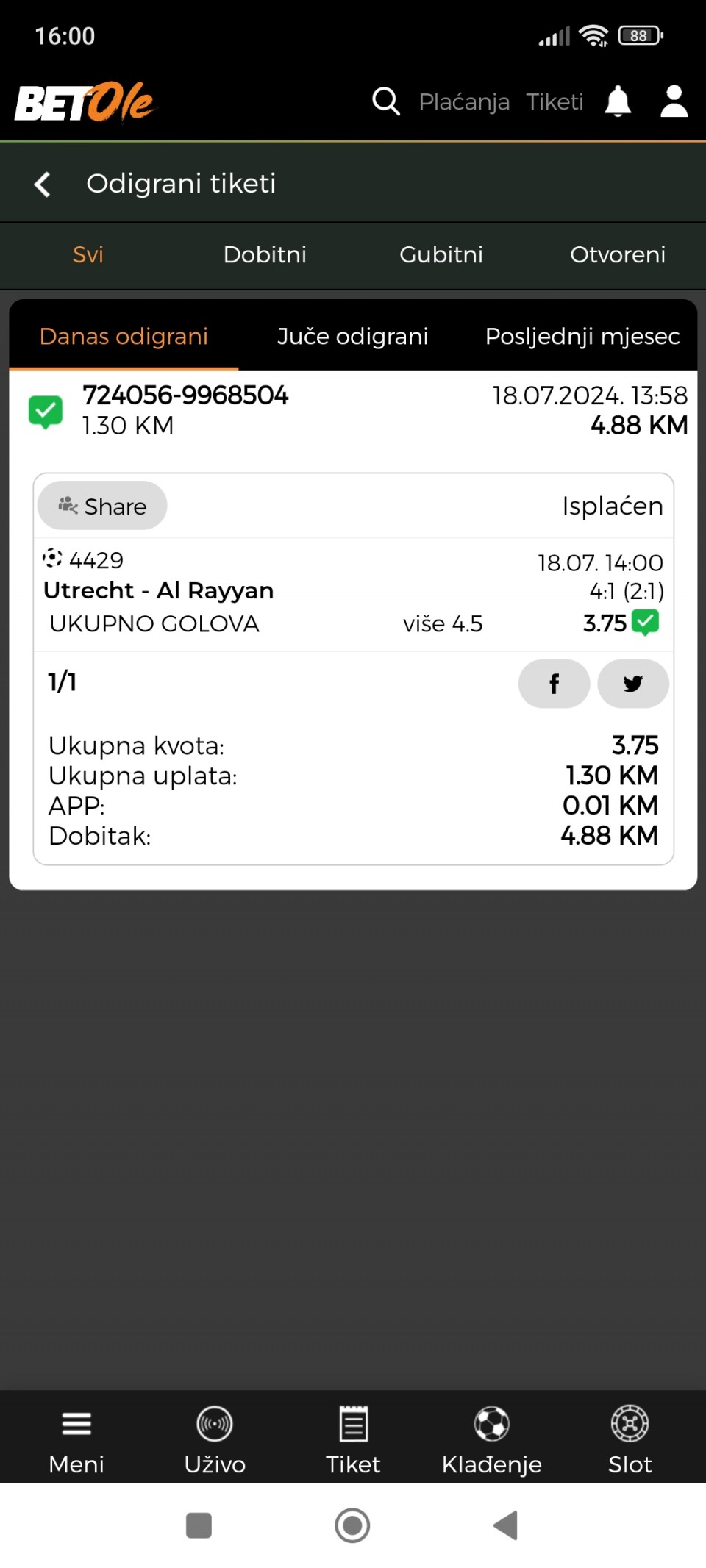
Task: Share the ticket on Facebook
Action: pyautogui.click(x=554, y=684)
